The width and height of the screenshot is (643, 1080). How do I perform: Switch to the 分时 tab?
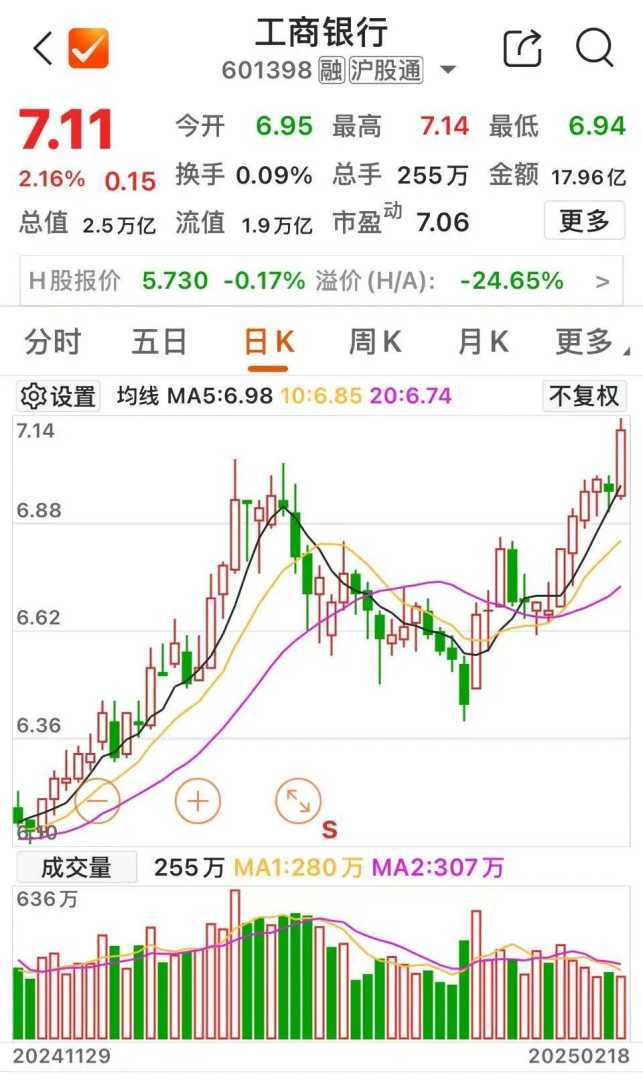[53, 342]
